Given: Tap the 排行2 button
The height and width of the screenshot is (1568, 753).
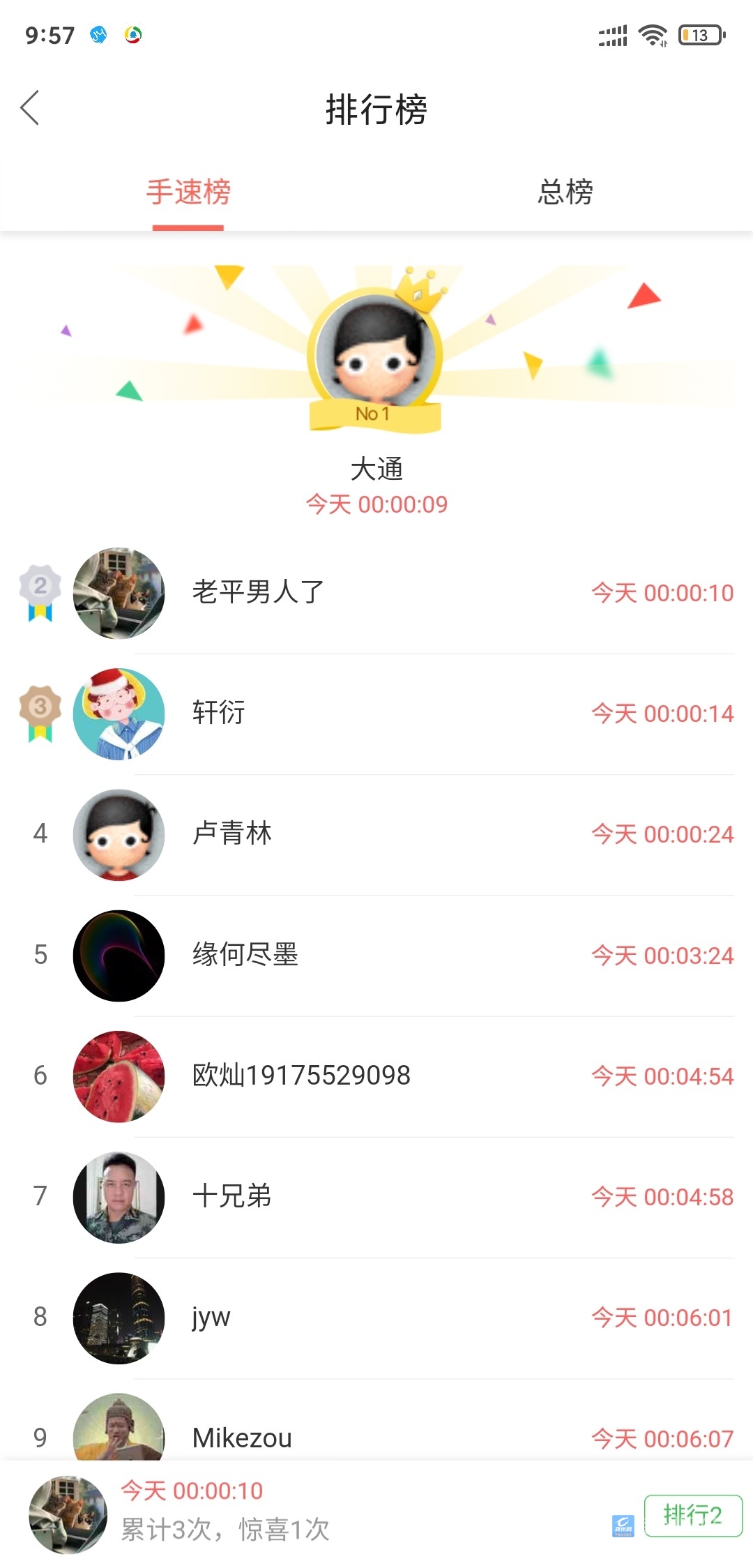Looking at the screenshot, I should [693, 1515].
